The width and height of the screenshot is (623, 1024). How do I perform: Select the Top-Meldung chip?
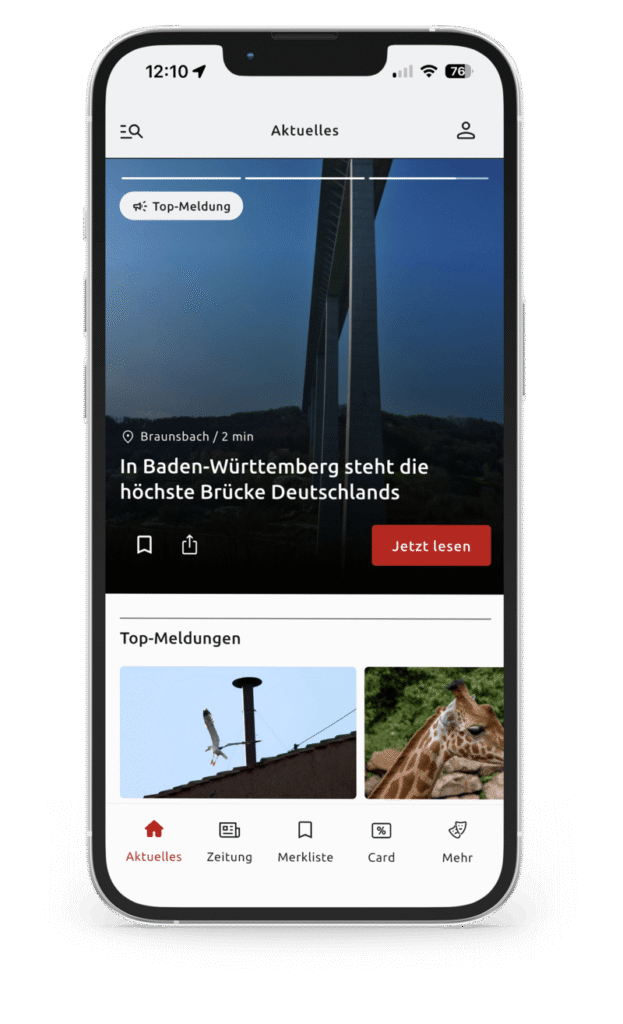click(x=181, y=206)
